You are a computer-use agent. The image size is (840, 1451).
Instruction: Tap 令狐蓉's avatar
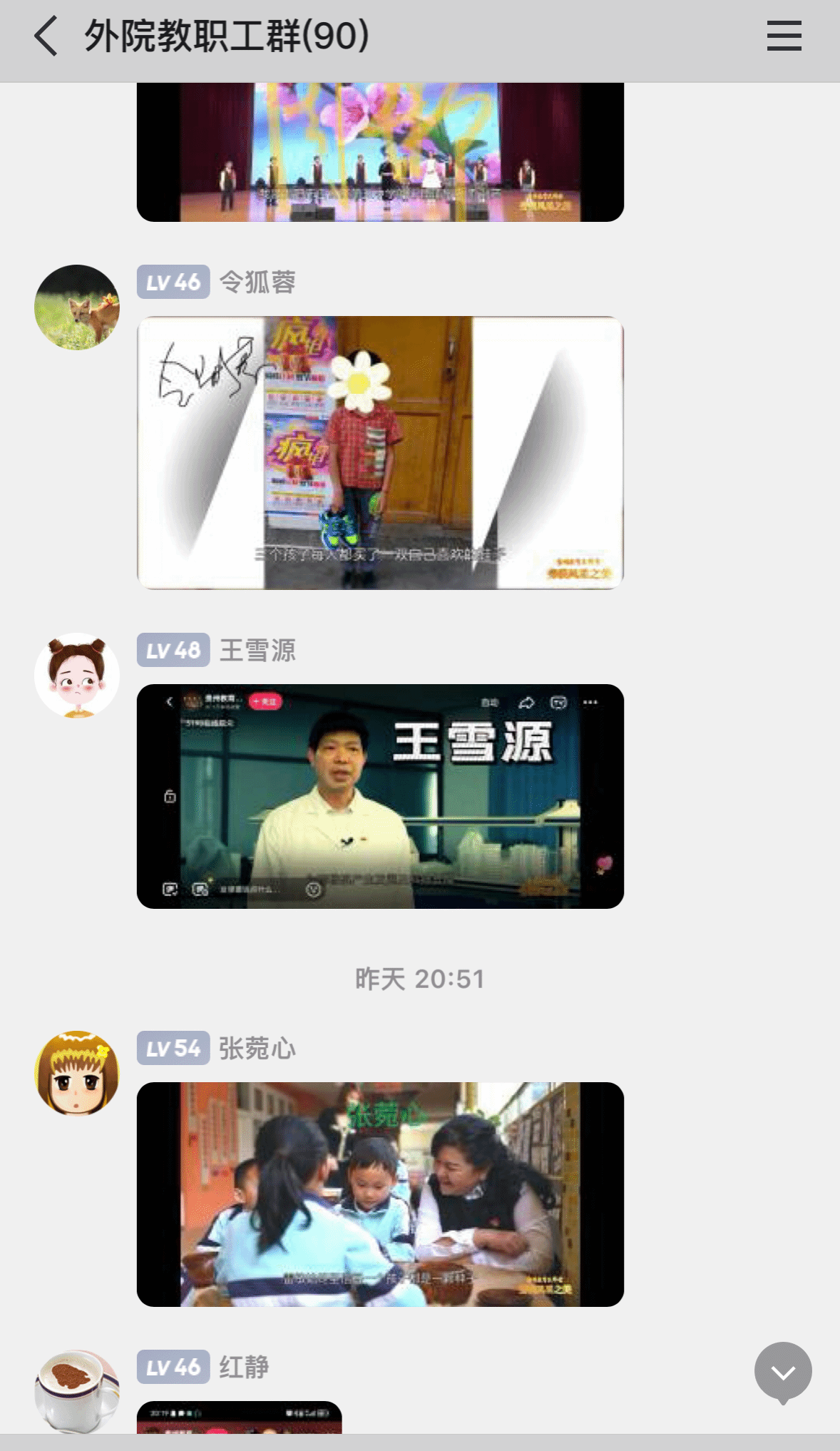[x=77, y=307]
